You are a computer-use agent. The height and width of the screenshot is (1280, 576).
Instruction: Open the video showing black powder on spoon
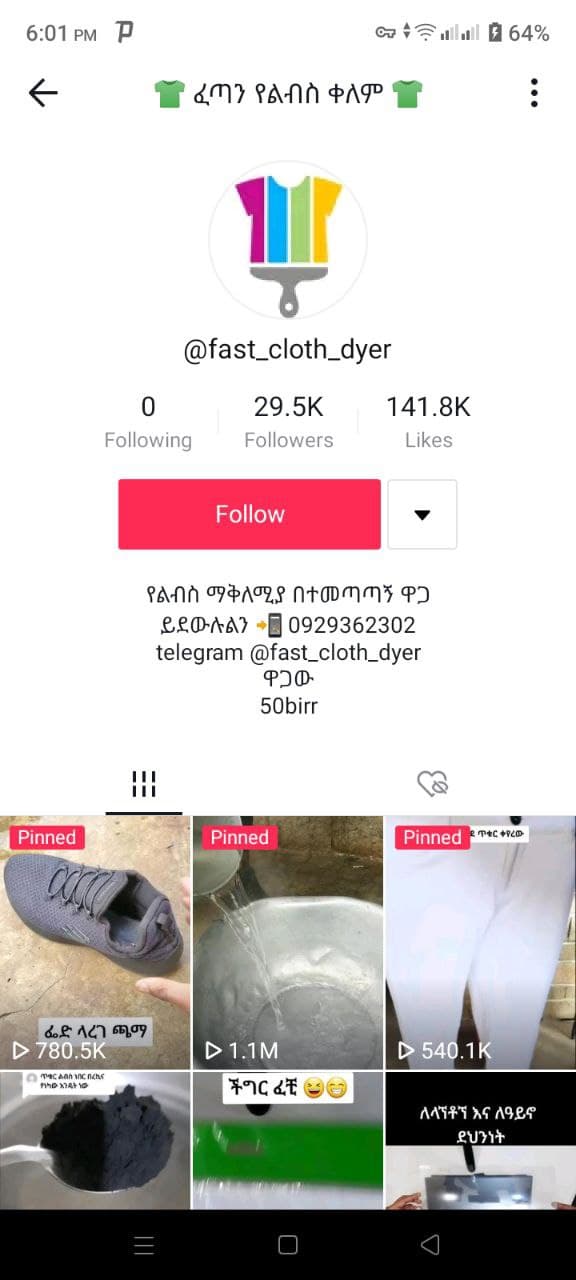95,1140
